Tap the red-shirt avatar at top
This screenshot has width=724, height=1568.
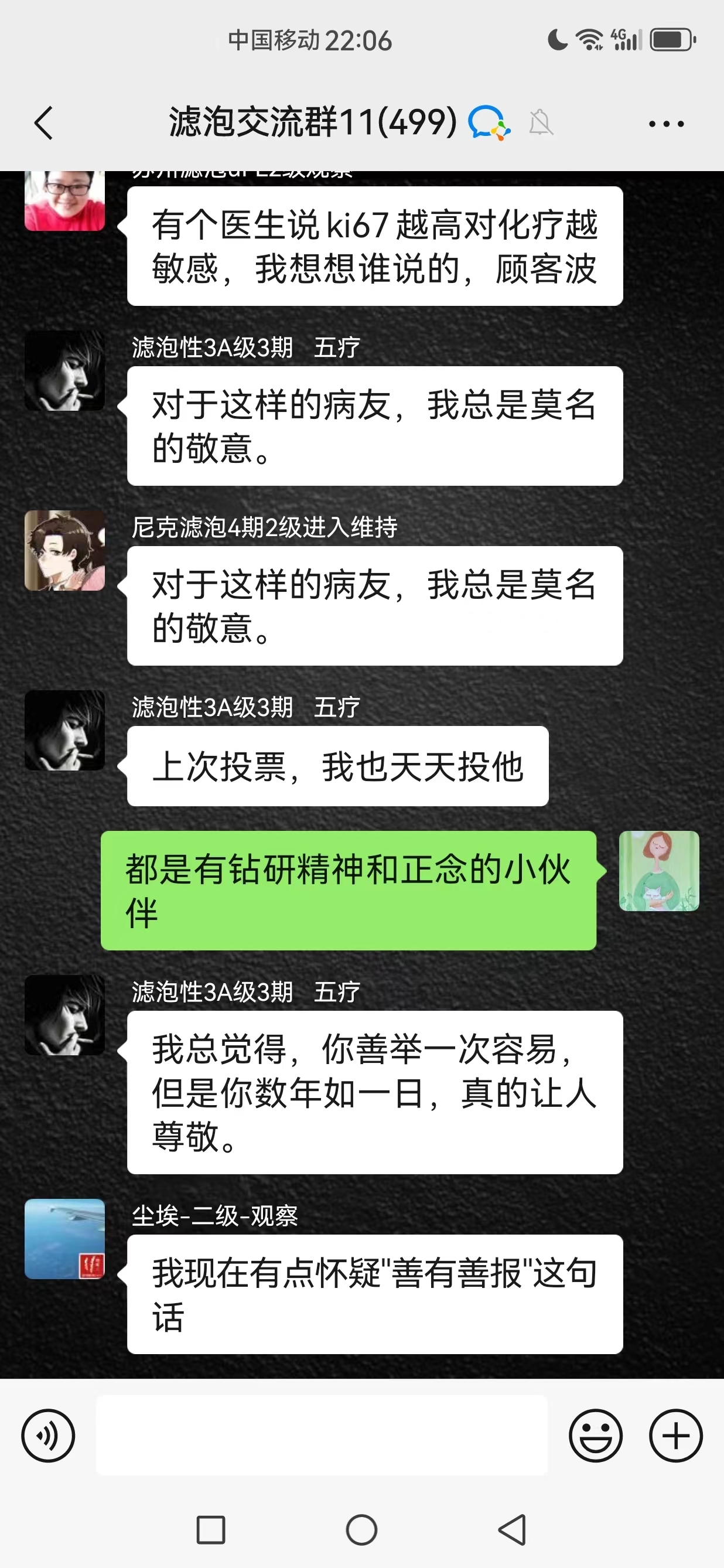pos(64,200)
